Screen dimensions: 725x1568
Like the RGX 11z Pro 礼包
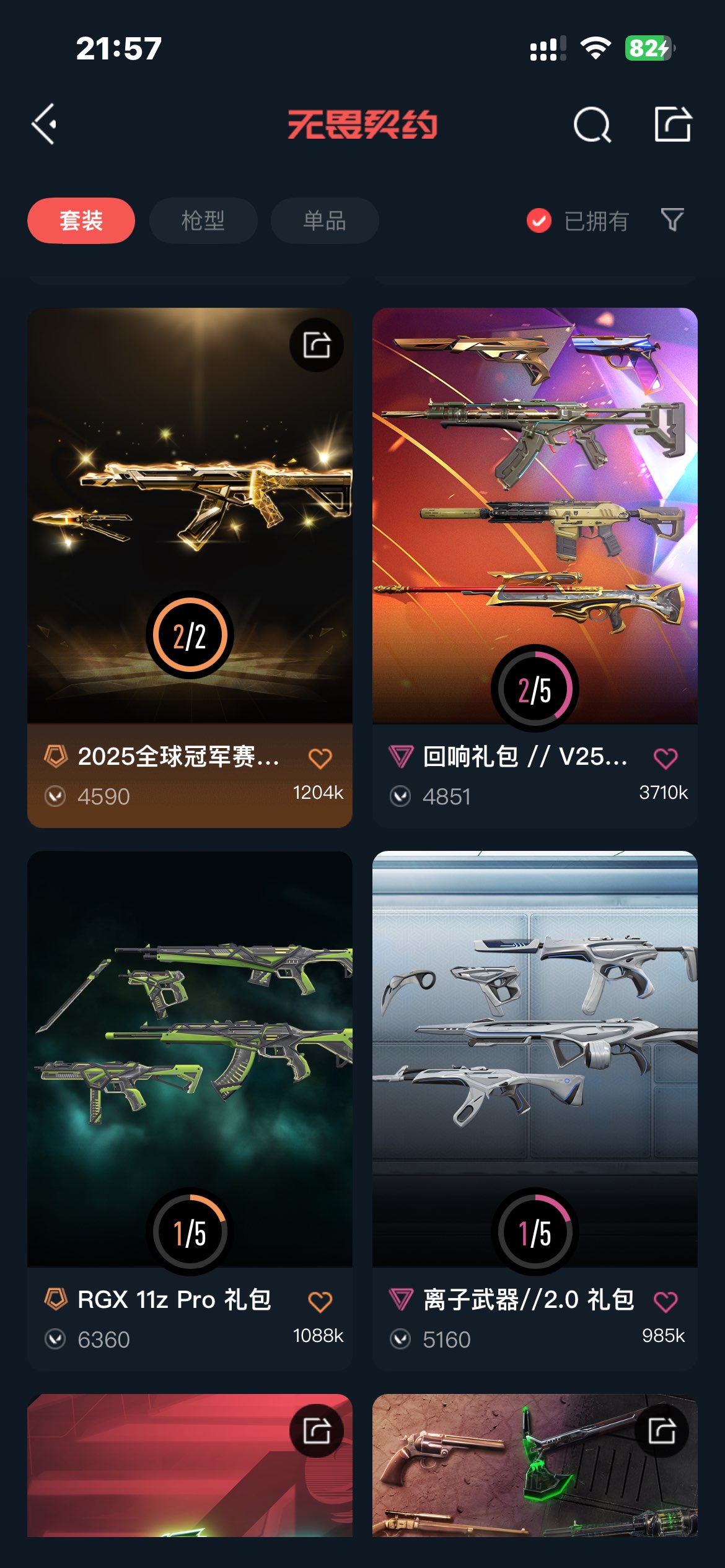click(320, 1301)
